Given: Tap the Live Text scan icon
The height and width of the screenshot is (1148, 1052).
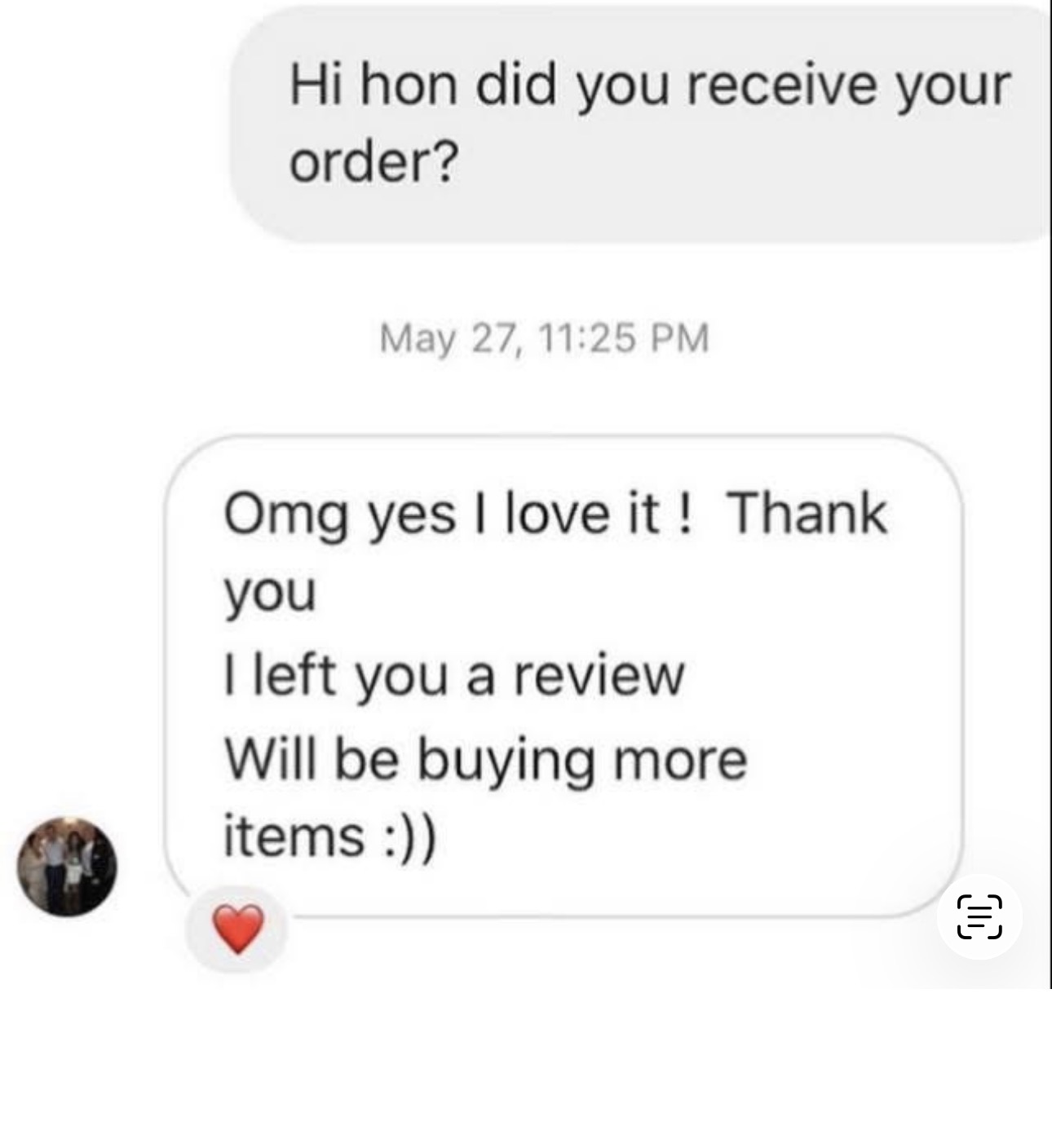Looking at the screenshot, I should [979, 916].
